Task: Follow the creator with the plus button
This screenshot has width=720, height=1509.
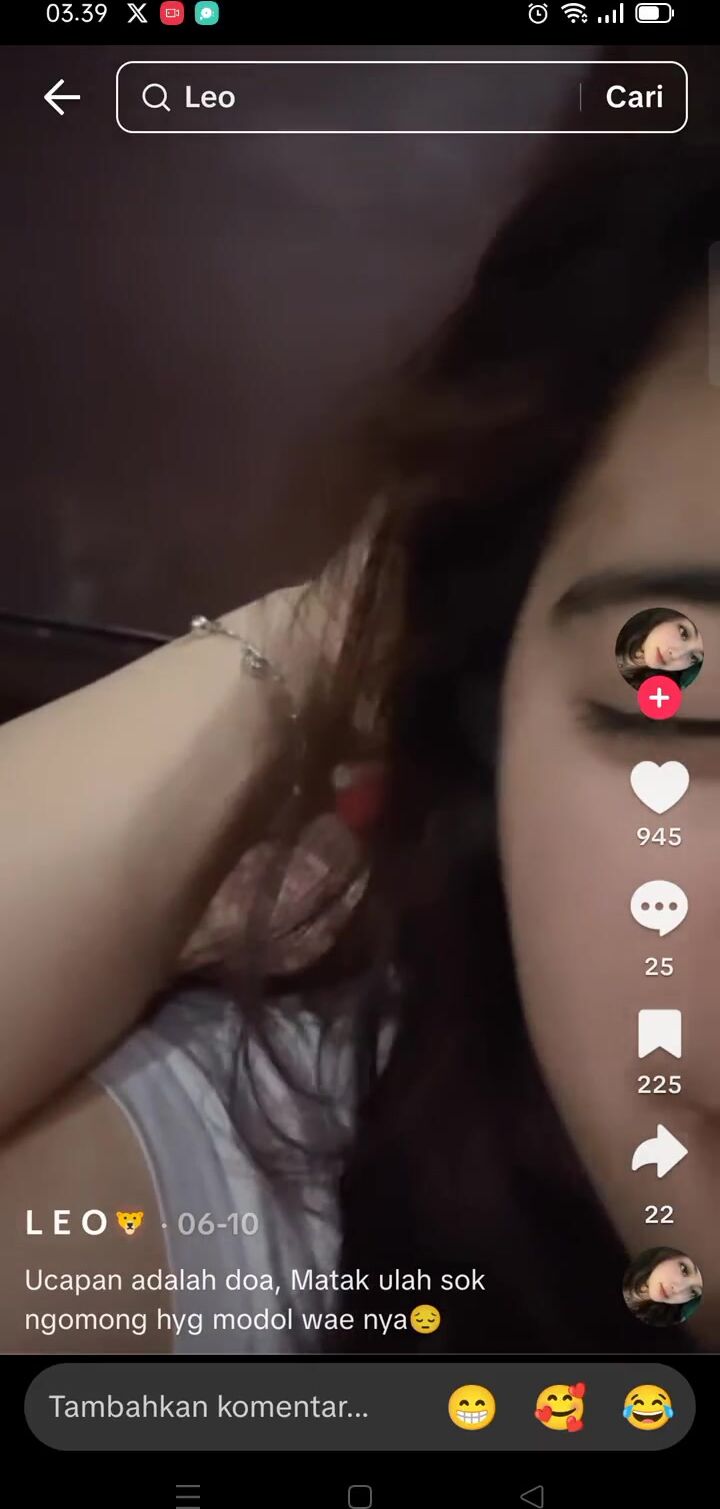Action: pyautogui.click(x=659, y=698)
